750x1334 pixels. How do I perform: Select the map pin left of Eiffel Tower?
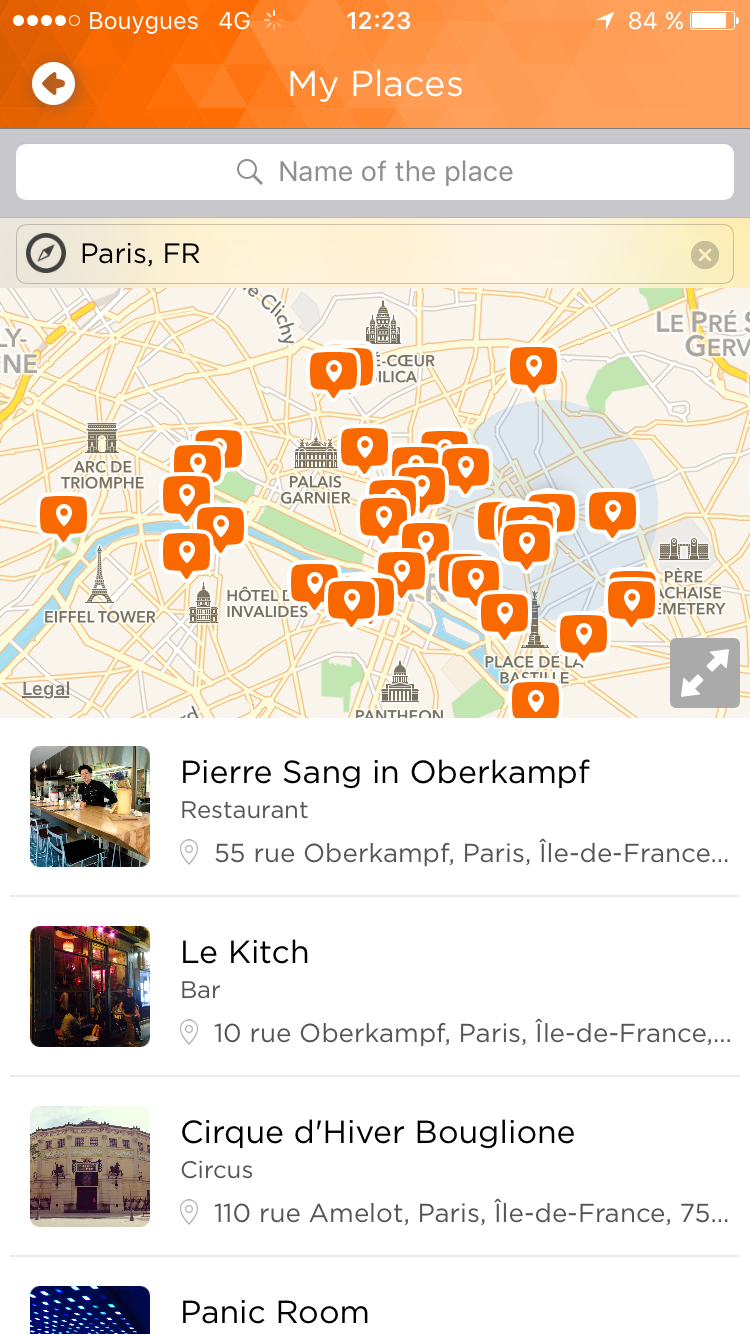(x=64, y=518)
